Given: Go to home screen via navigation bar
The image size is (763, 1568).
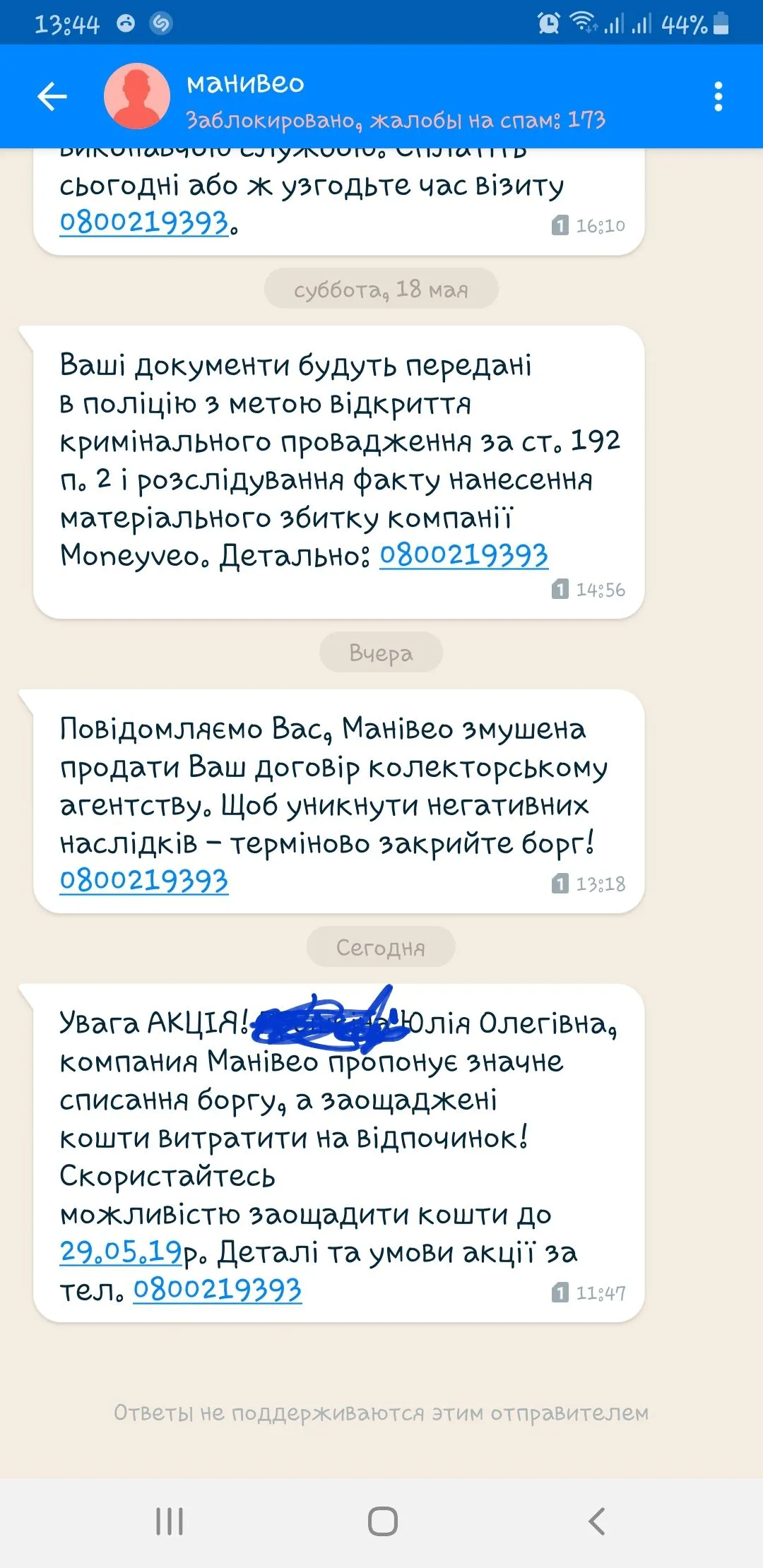Looking at the screenshot, I should click(x=382, y=1521).
